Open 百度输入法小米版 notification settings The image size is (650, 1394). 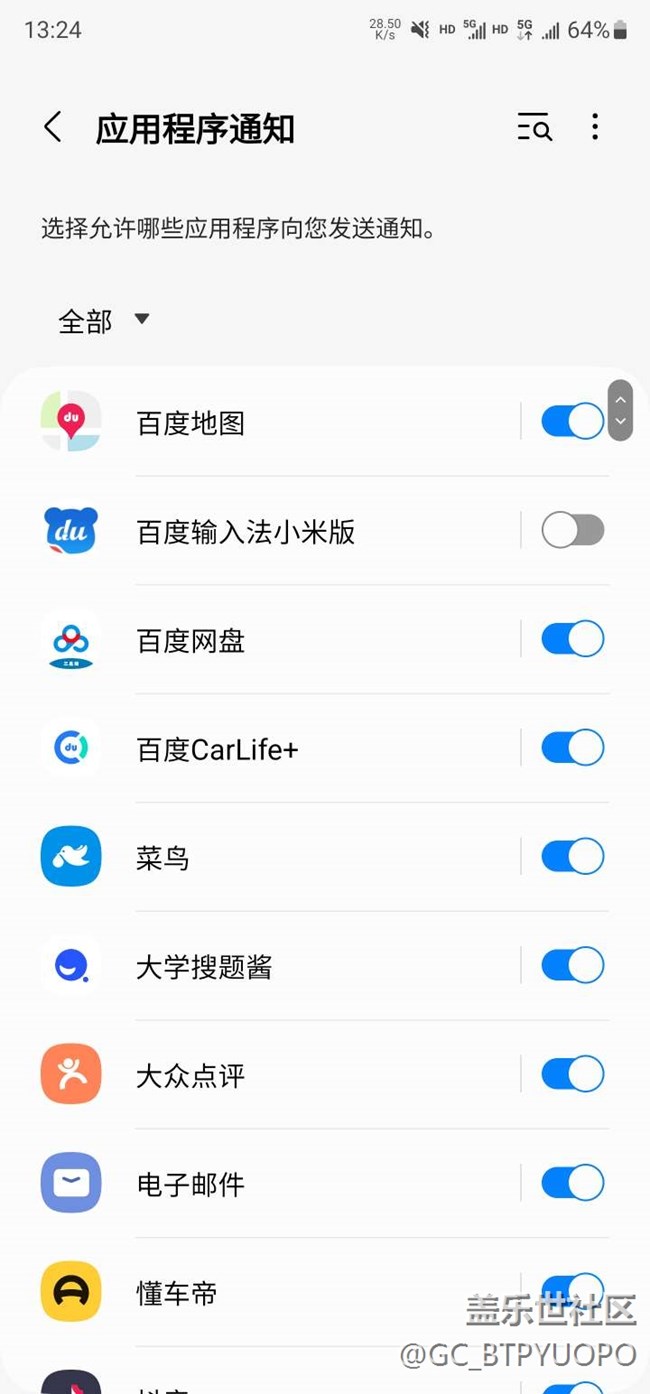[270, 531]
